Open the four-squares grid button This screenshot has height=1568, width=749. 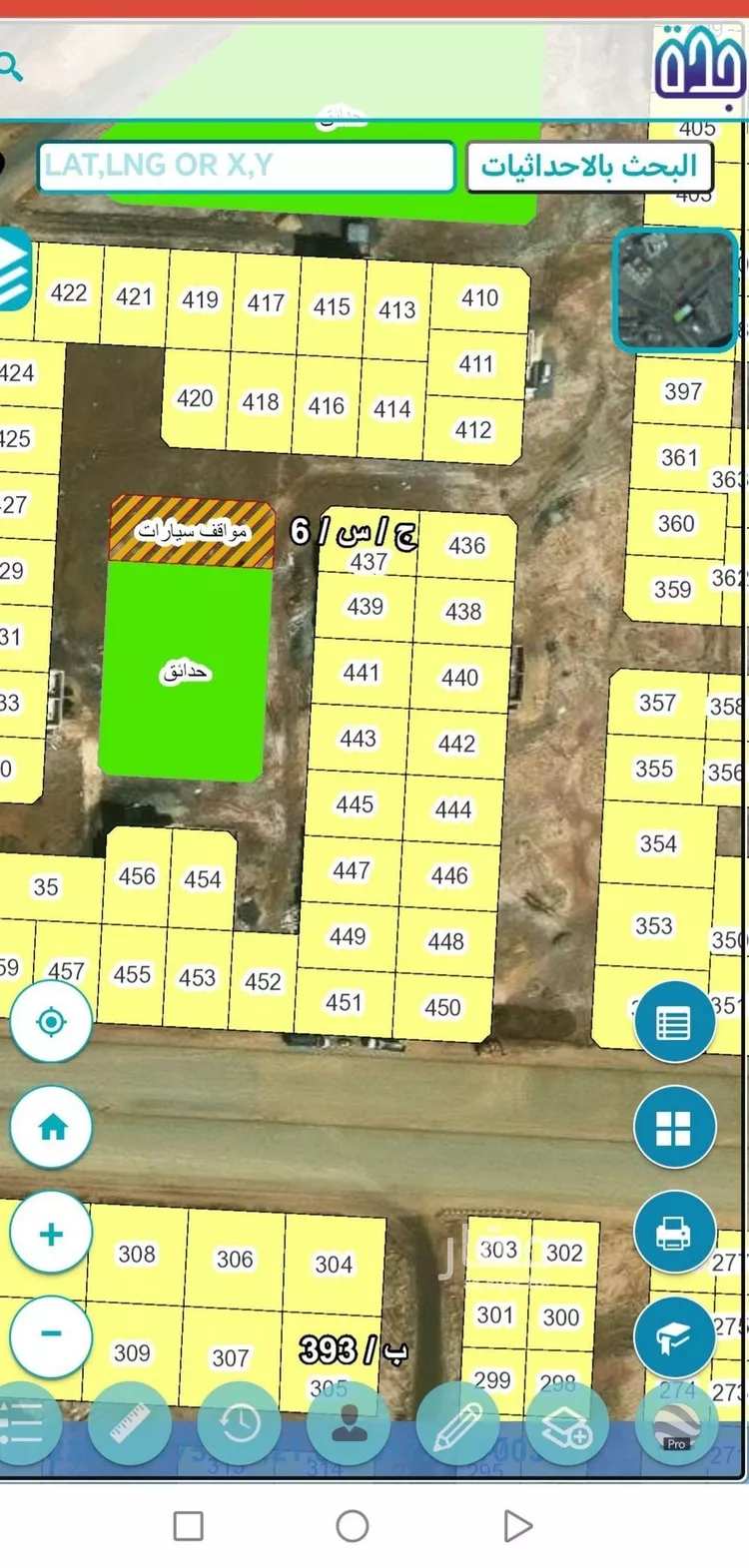(x=674, y=1128)
